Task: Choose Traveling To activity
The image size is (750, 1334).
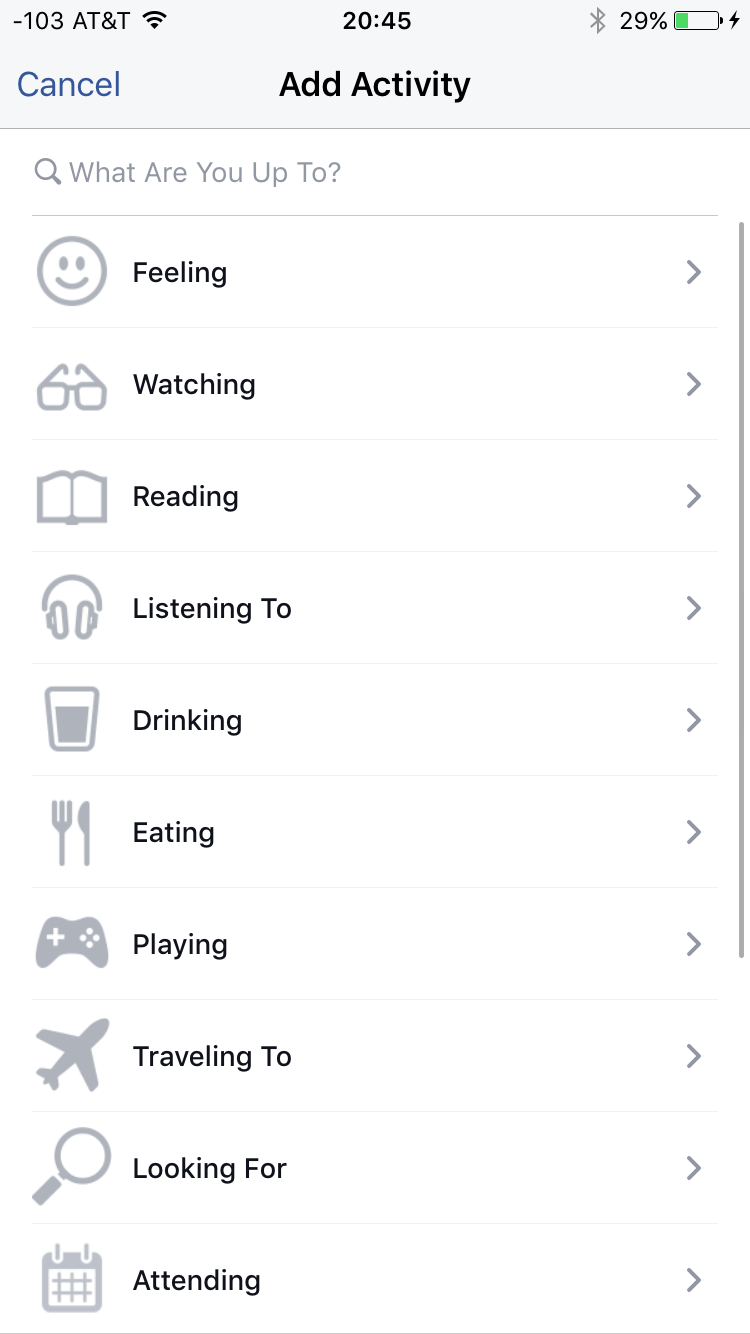Action: coord(375,1056)
